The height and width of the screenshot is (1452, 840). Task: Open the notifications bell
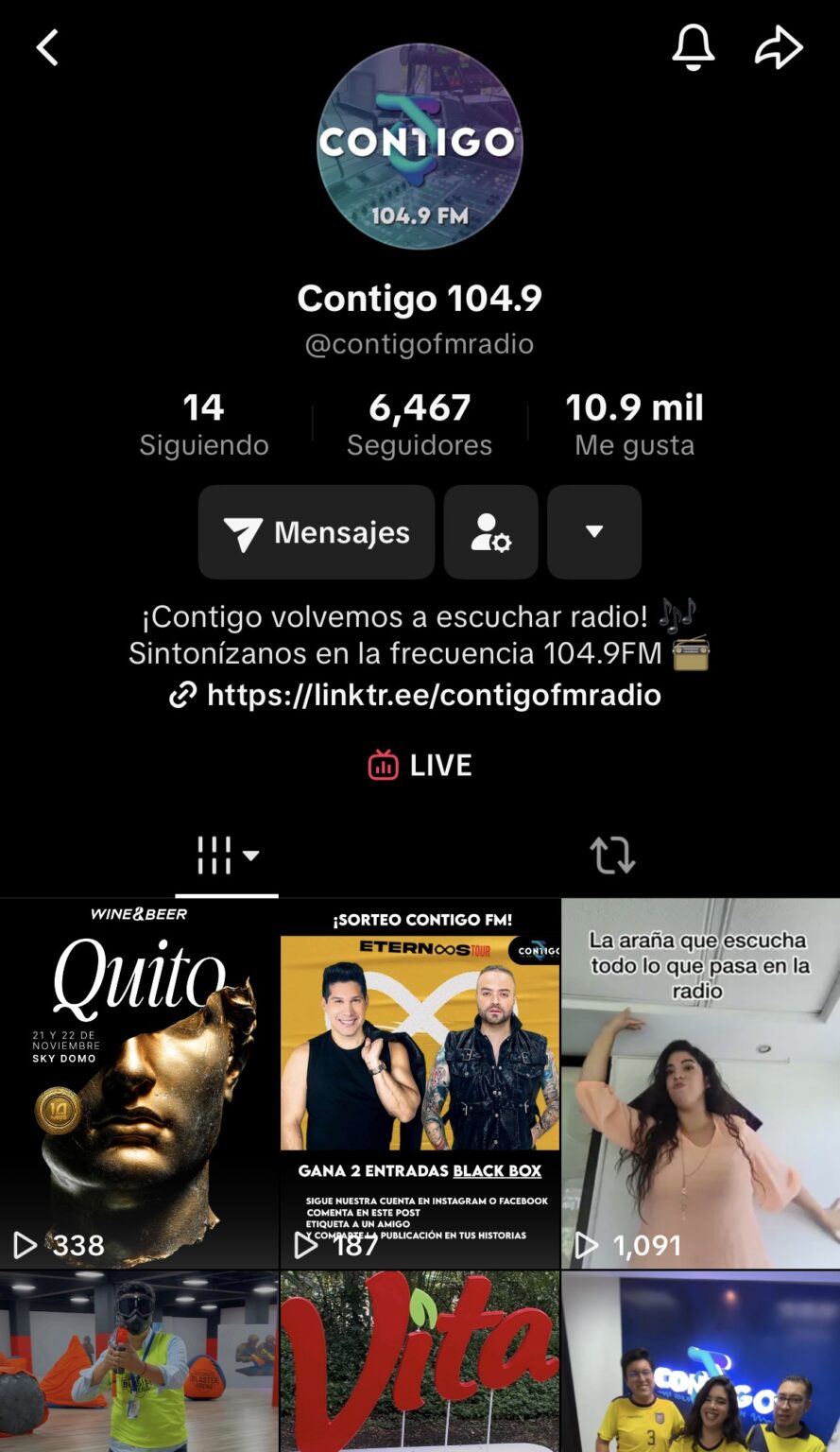tap(693, 47)
